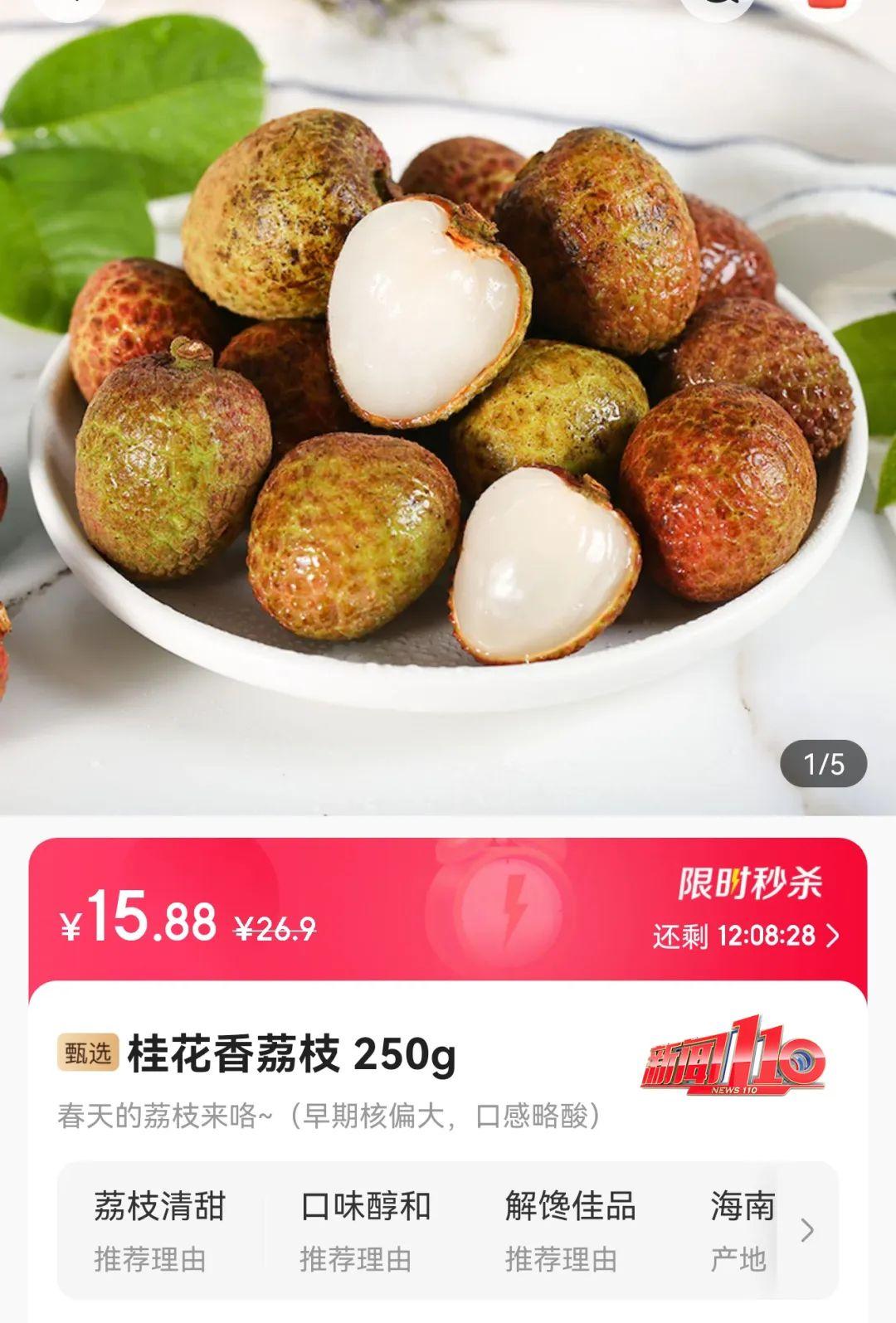This screenshot has width=896, height=1323.
Task: Open the lychee product photo gallery
Action: point(448,398)
